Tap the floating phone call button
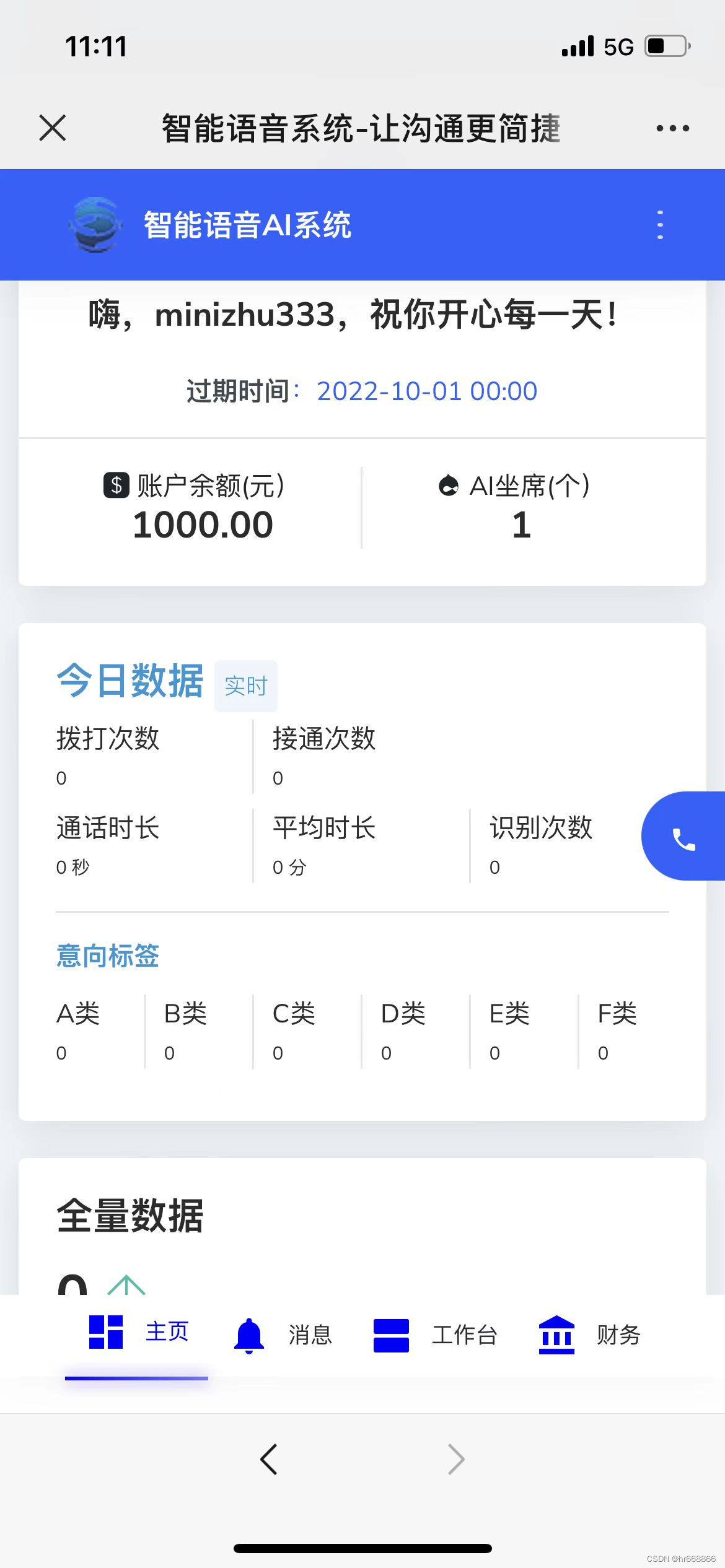The height and width of the screenshot is (1568, 725). pos(683,835)
